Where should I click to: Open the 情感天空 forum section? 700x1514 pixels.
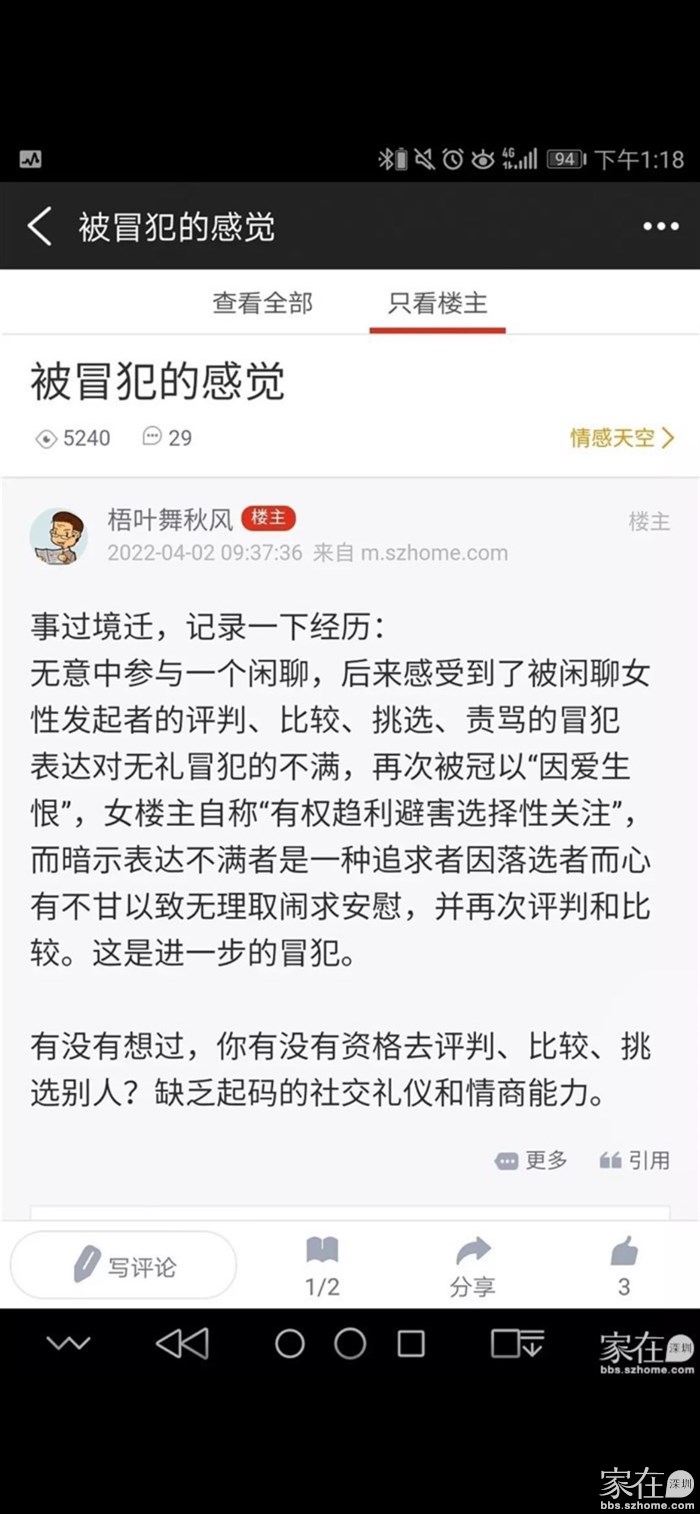pyautogui.click(x=621, y=438)
